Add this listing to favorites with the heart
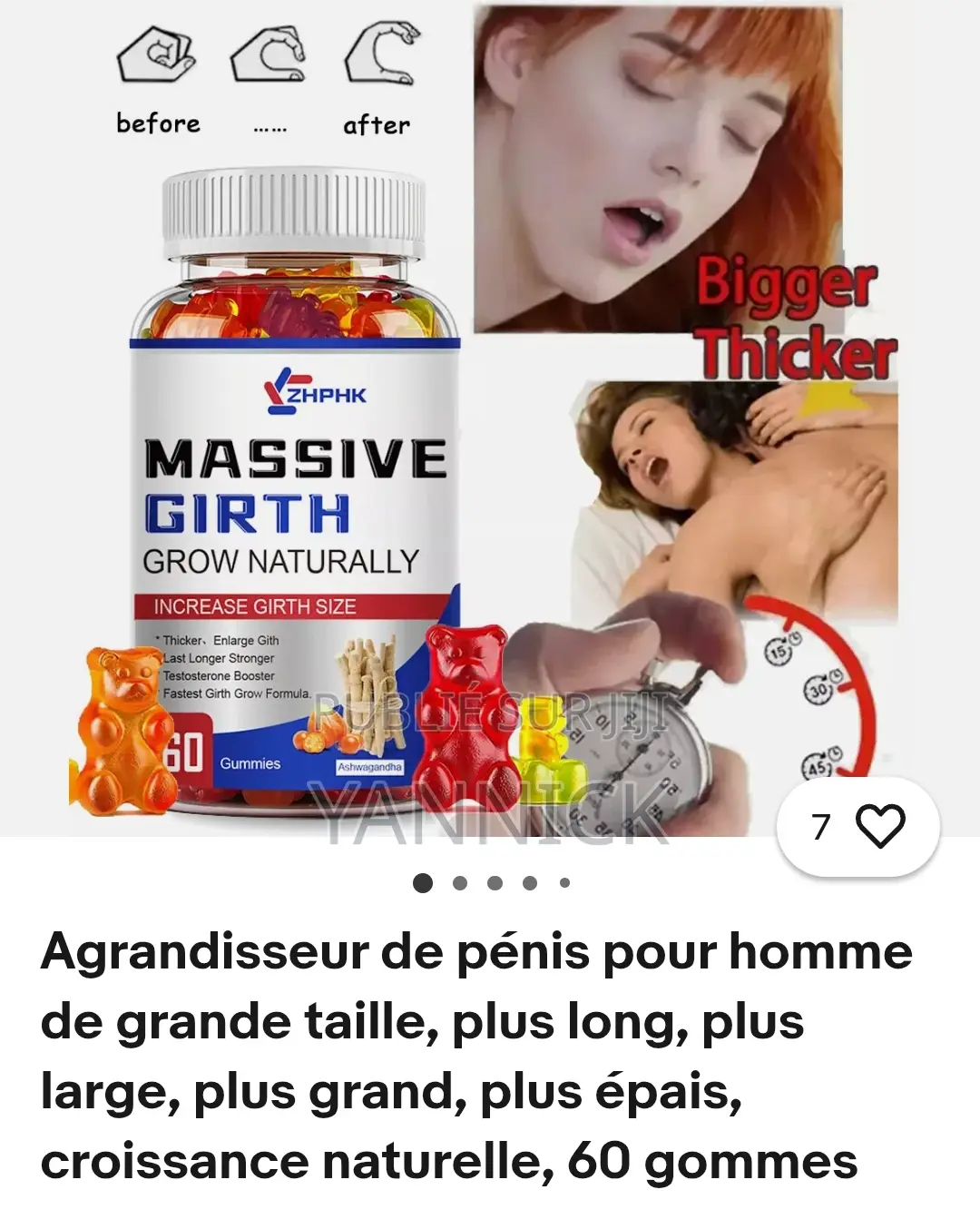The height and width of the screenshot is (1229, 980). pyautogui.click(x=880, y=826)
